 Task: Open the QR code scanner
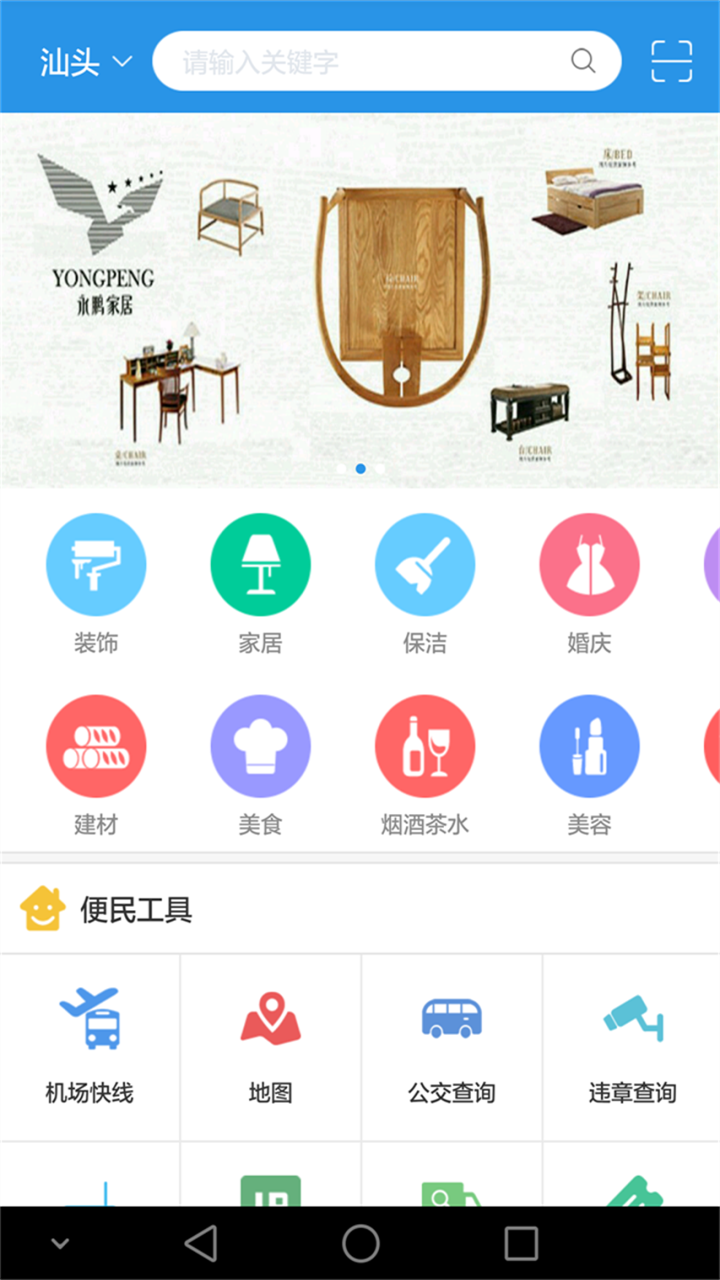[x=671, y=62]
